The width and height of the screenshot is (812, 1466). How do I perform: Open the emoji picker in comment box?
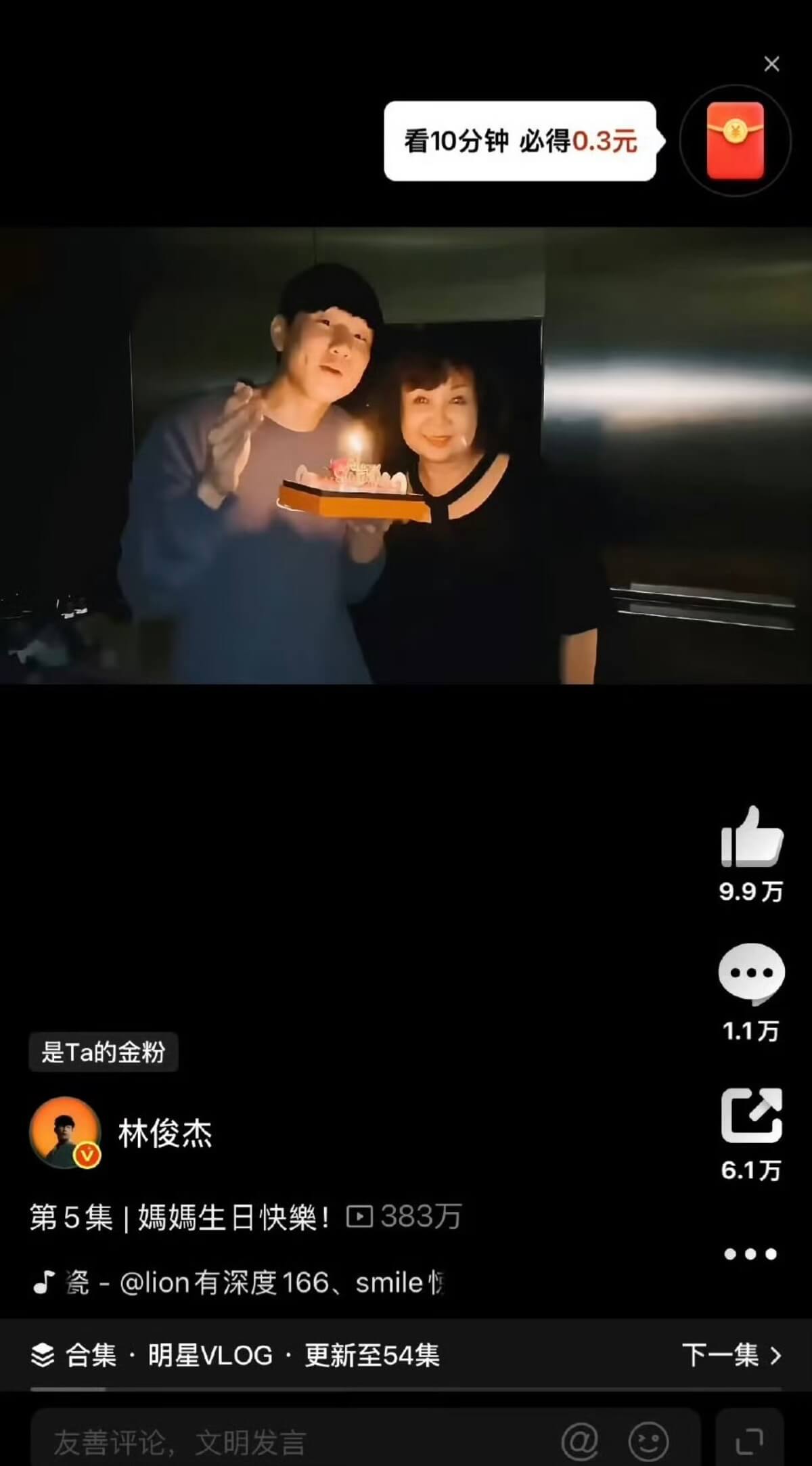coord(648,1442)
